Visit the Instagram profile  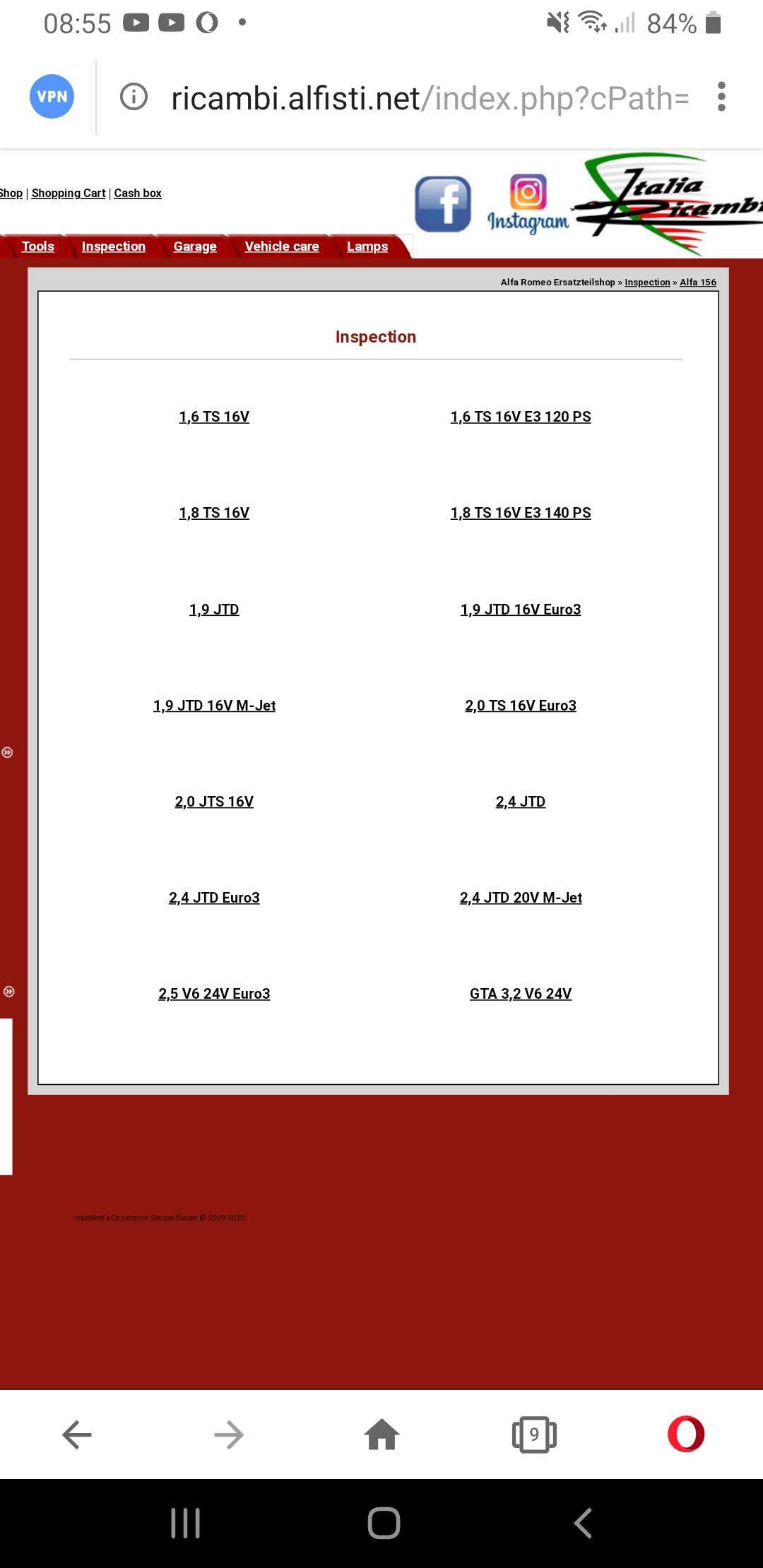(528, 204)
